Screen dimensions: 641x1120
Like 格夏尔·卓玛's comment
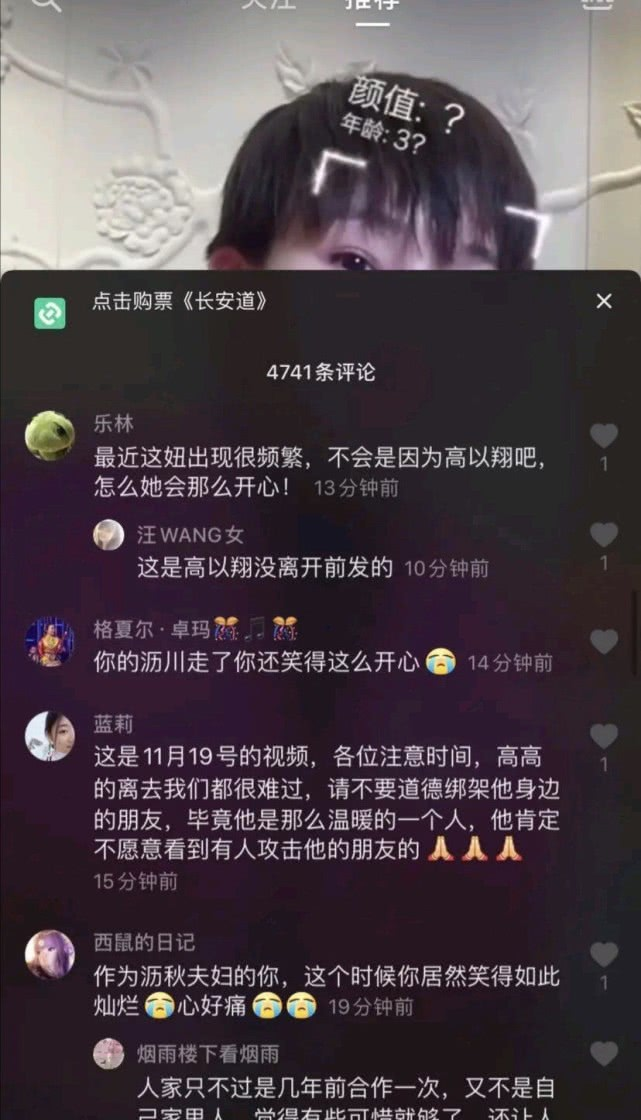[x=603, y=641]
